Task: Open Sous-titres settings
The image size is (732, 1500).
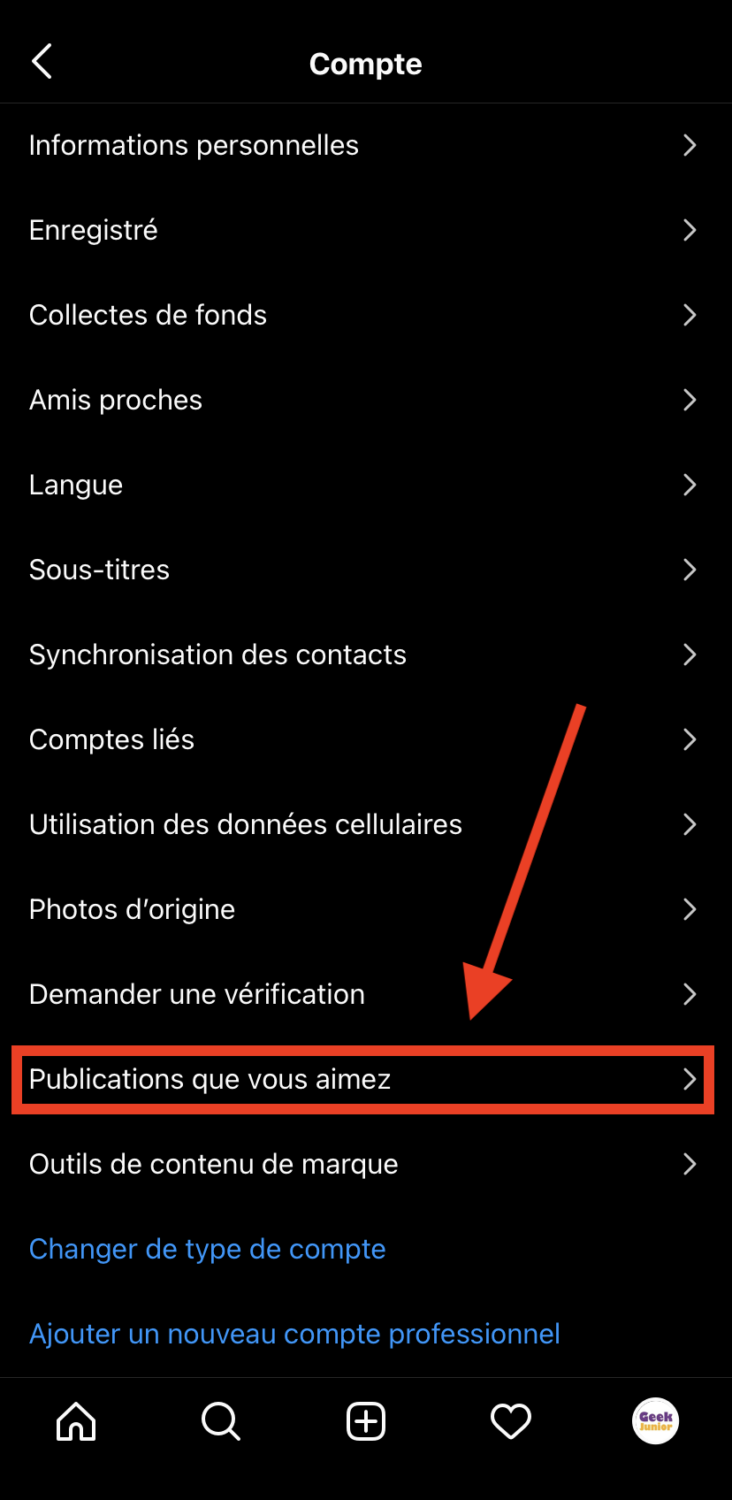Action: (x=100, y=571)
